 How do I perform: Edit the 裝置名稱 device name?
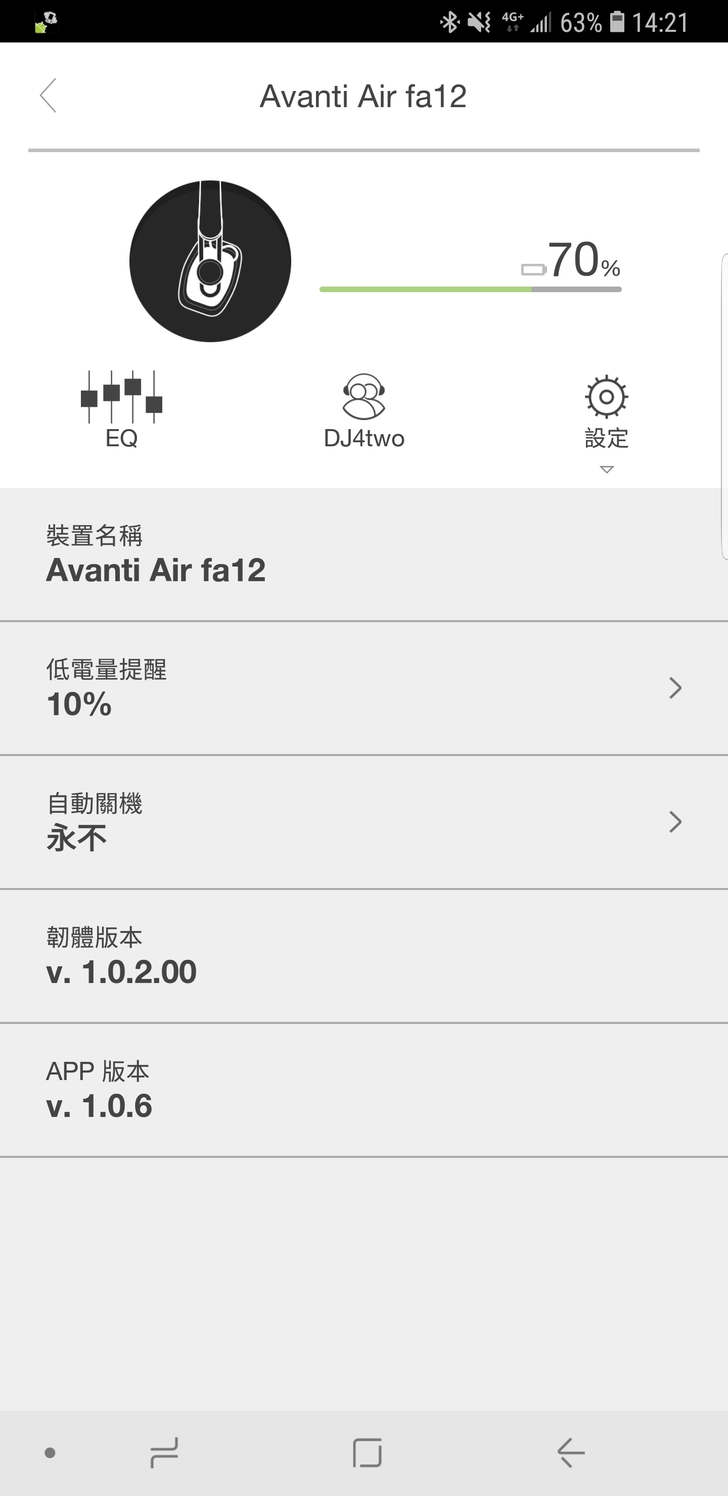(364, 555)
